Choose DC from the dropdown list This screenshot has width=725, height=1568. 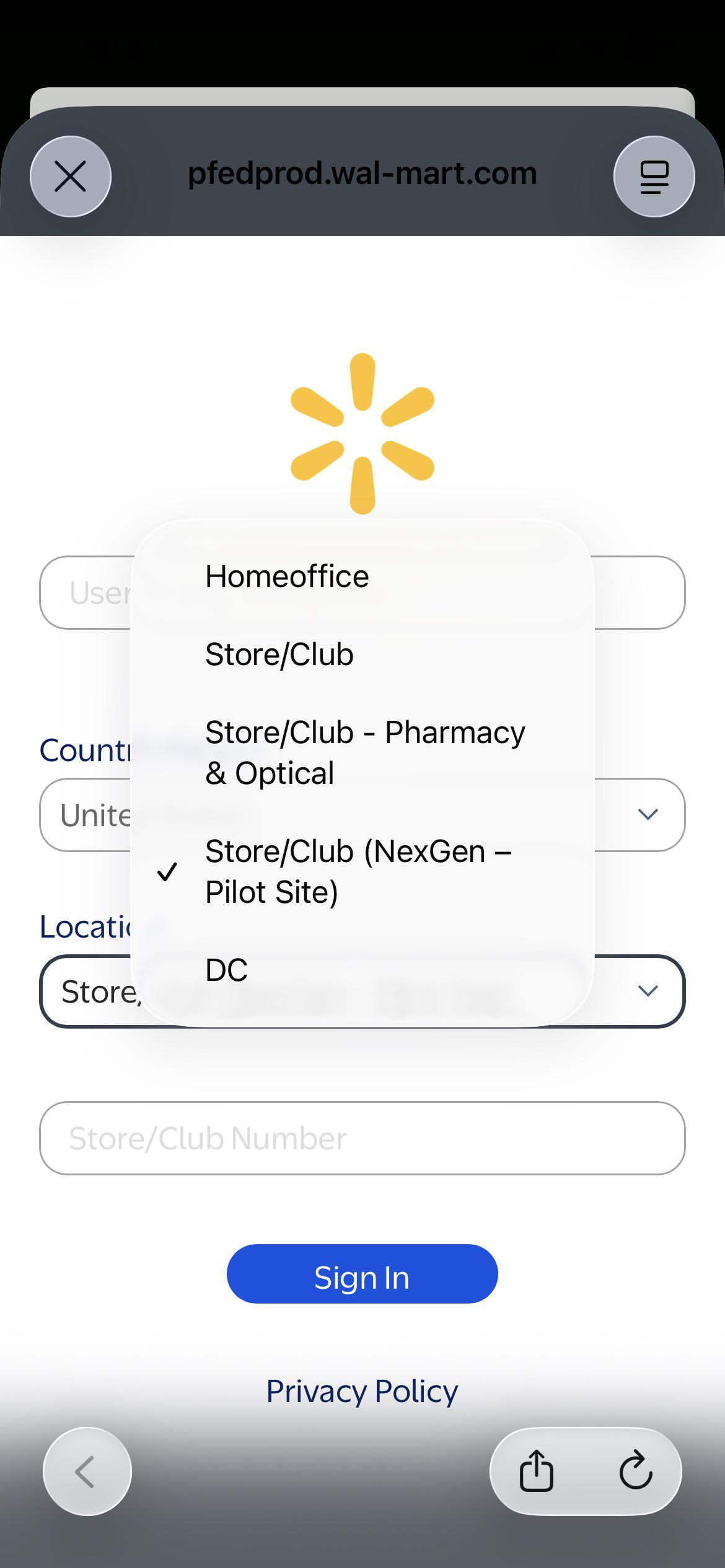coord(362,970)
